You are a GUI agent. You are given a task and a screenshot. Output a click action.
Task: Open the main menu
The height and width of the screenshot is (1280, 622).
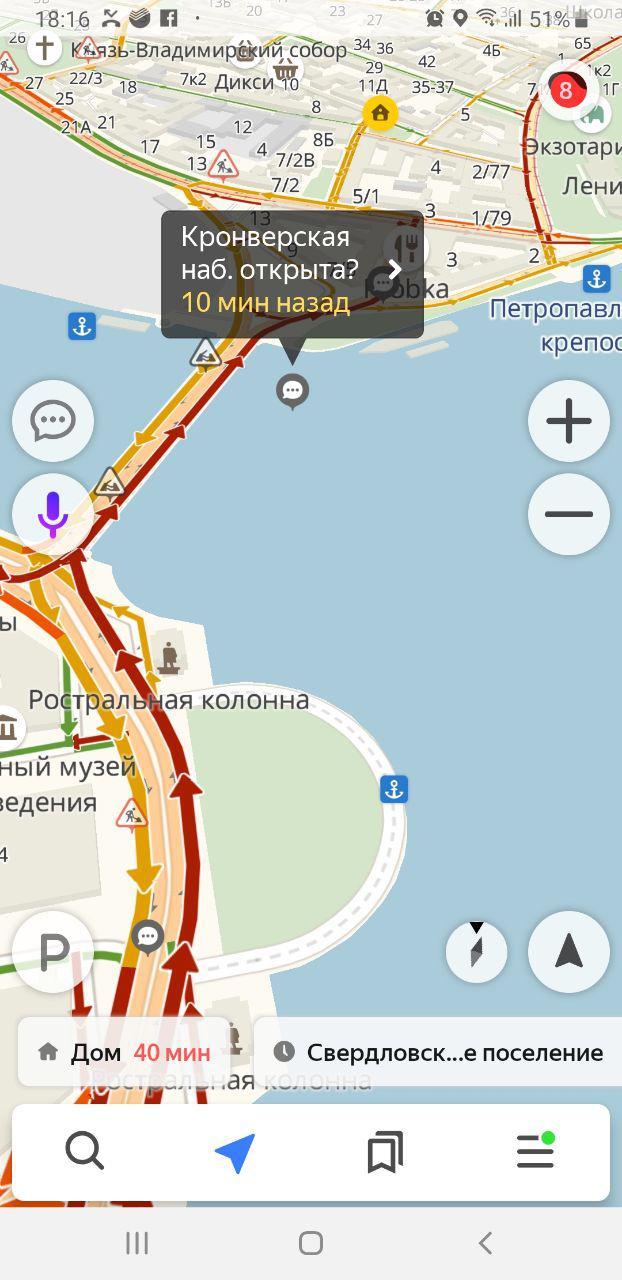535,1152
